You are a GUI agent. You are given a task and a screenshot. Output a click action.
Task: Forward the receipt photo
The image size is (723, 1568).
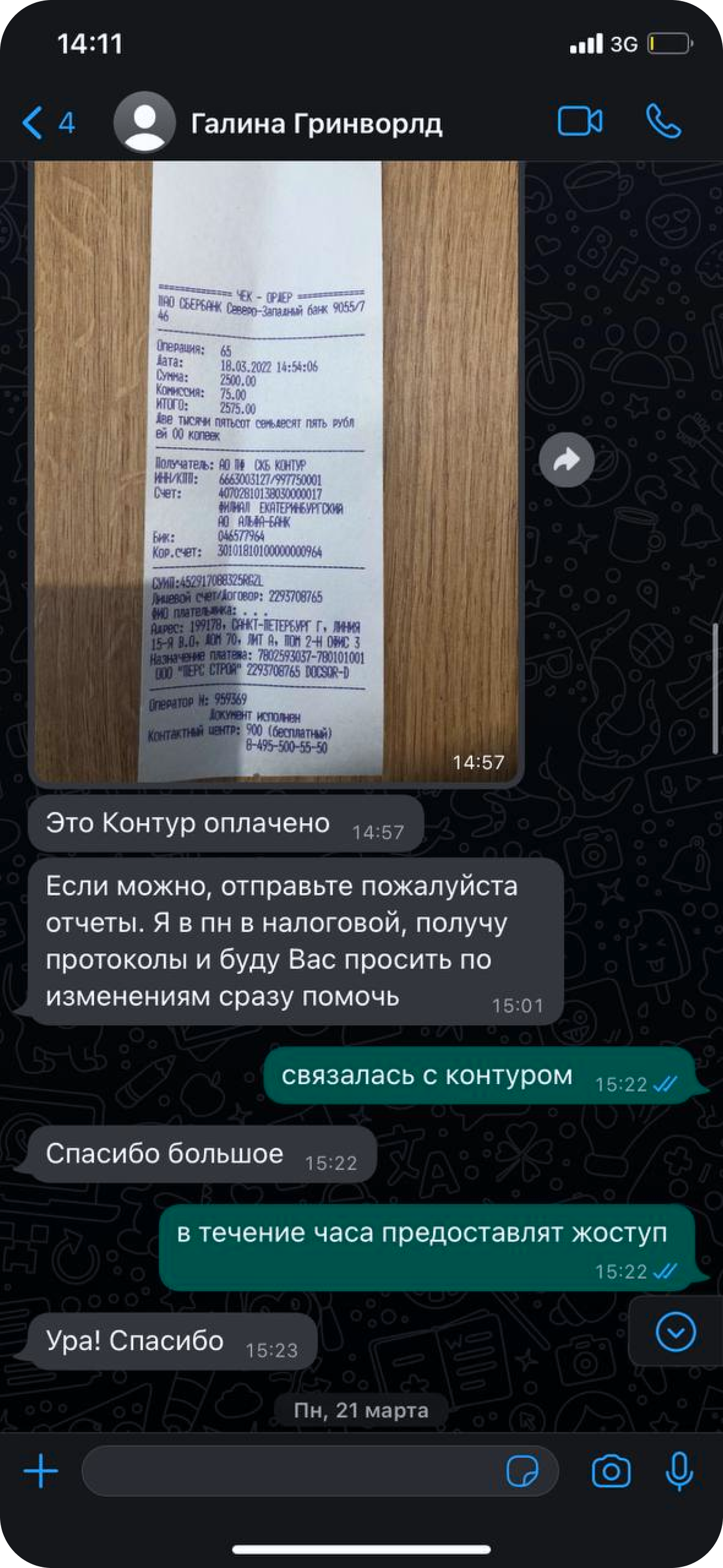click(x=567, y=460)
